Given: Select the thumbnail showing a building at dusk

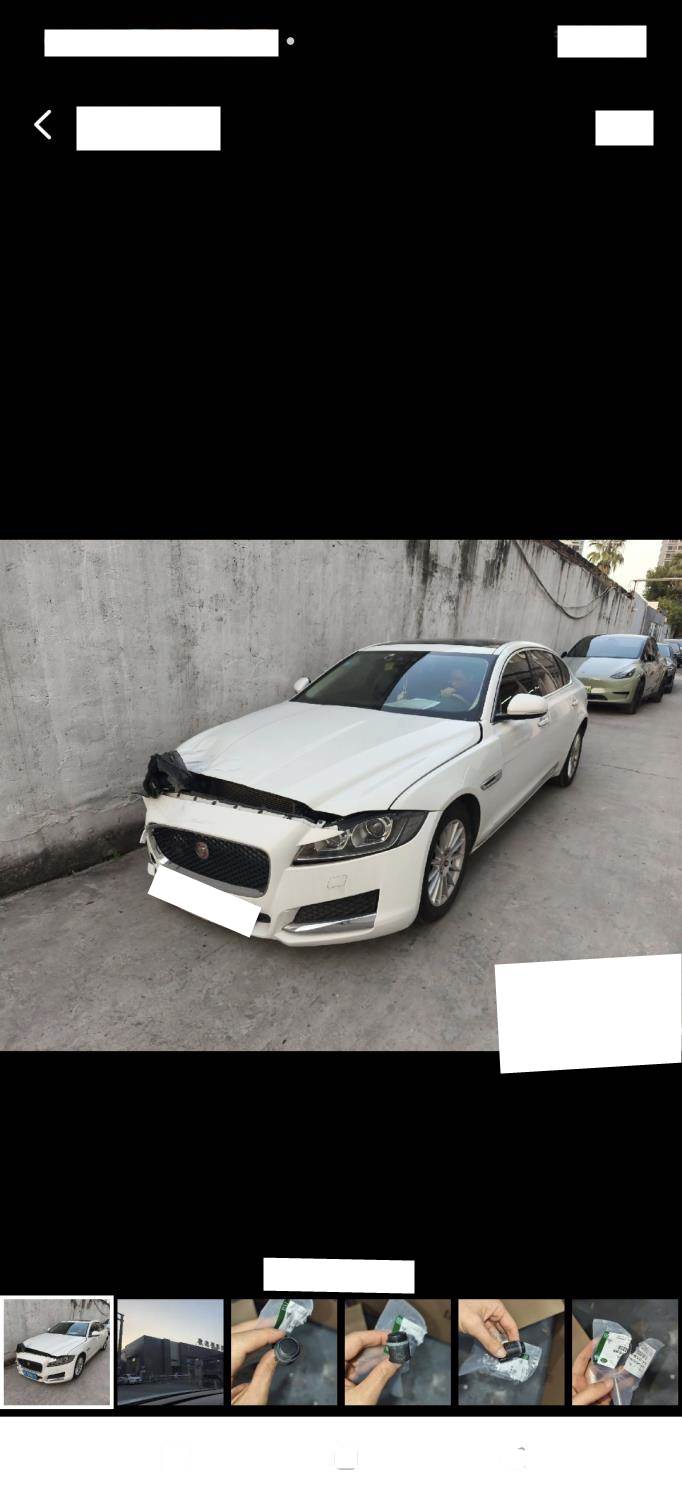Looking at the screenshot, I should [170, 1352].
